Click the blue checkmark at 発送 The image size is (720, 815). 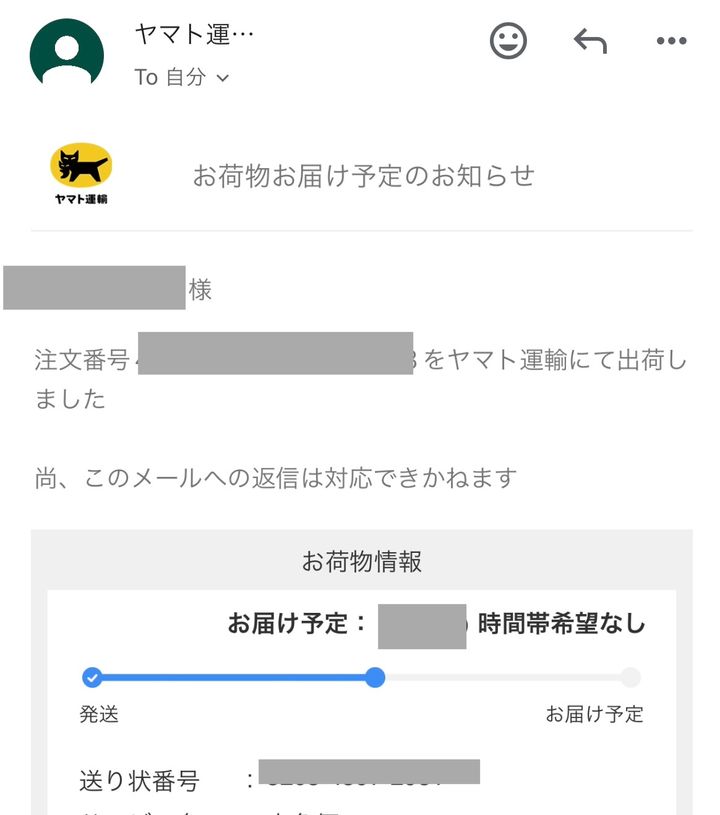coord(92,678)
